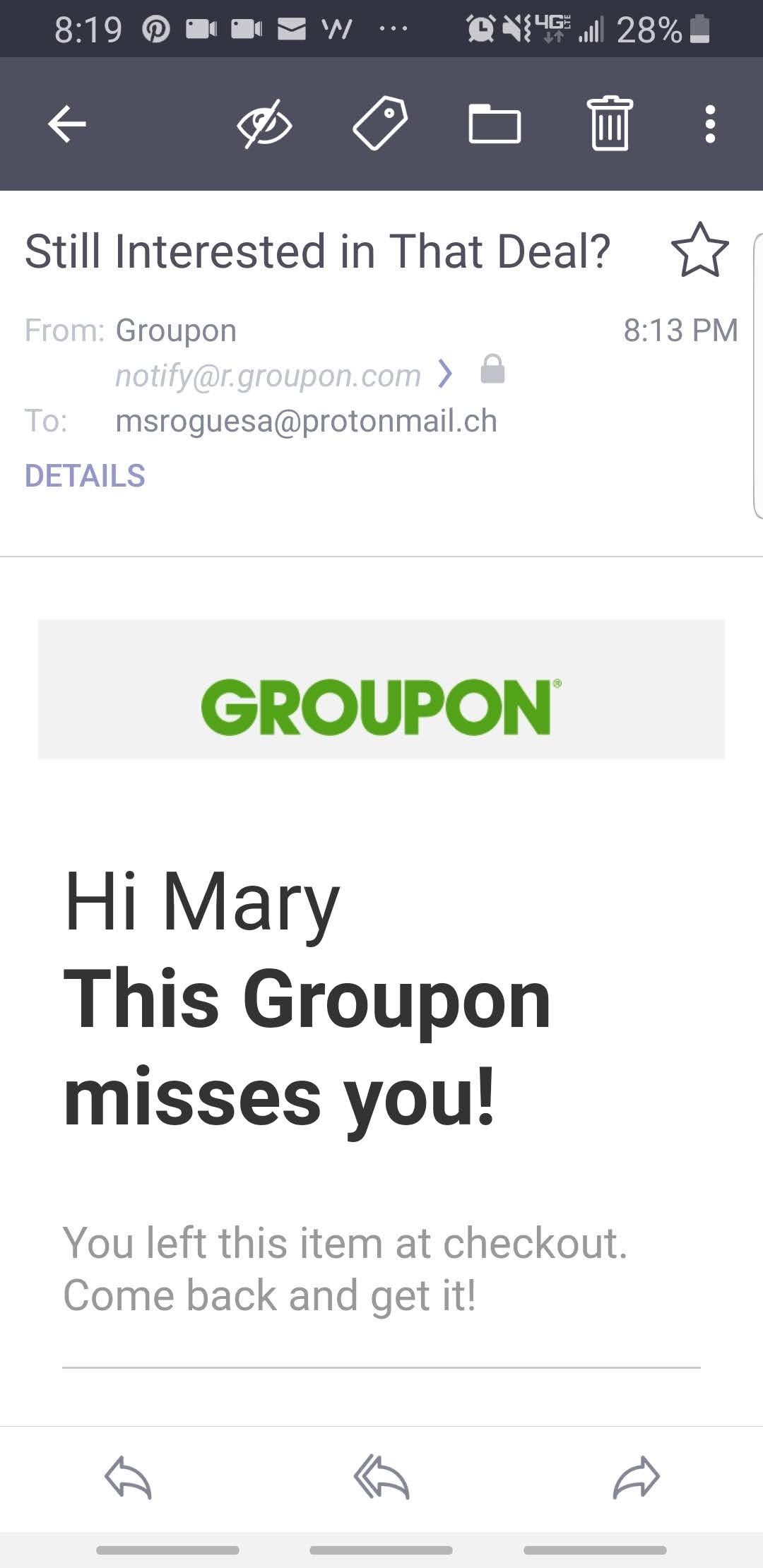Open the overflow menu
This screenshot has height=1568, width=763.
click(x=710, y=124)
